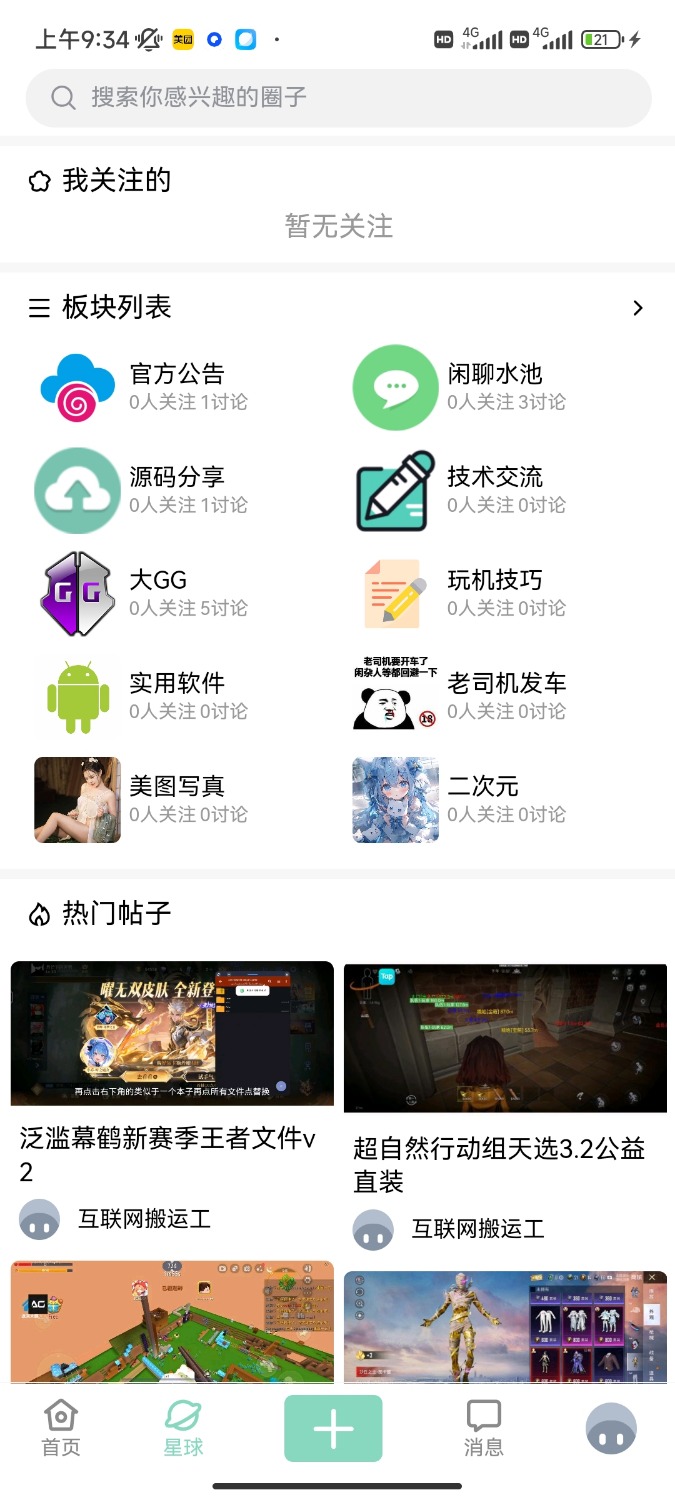
Task: Select the 实用软件 board
Action: [x=176, y=695]
